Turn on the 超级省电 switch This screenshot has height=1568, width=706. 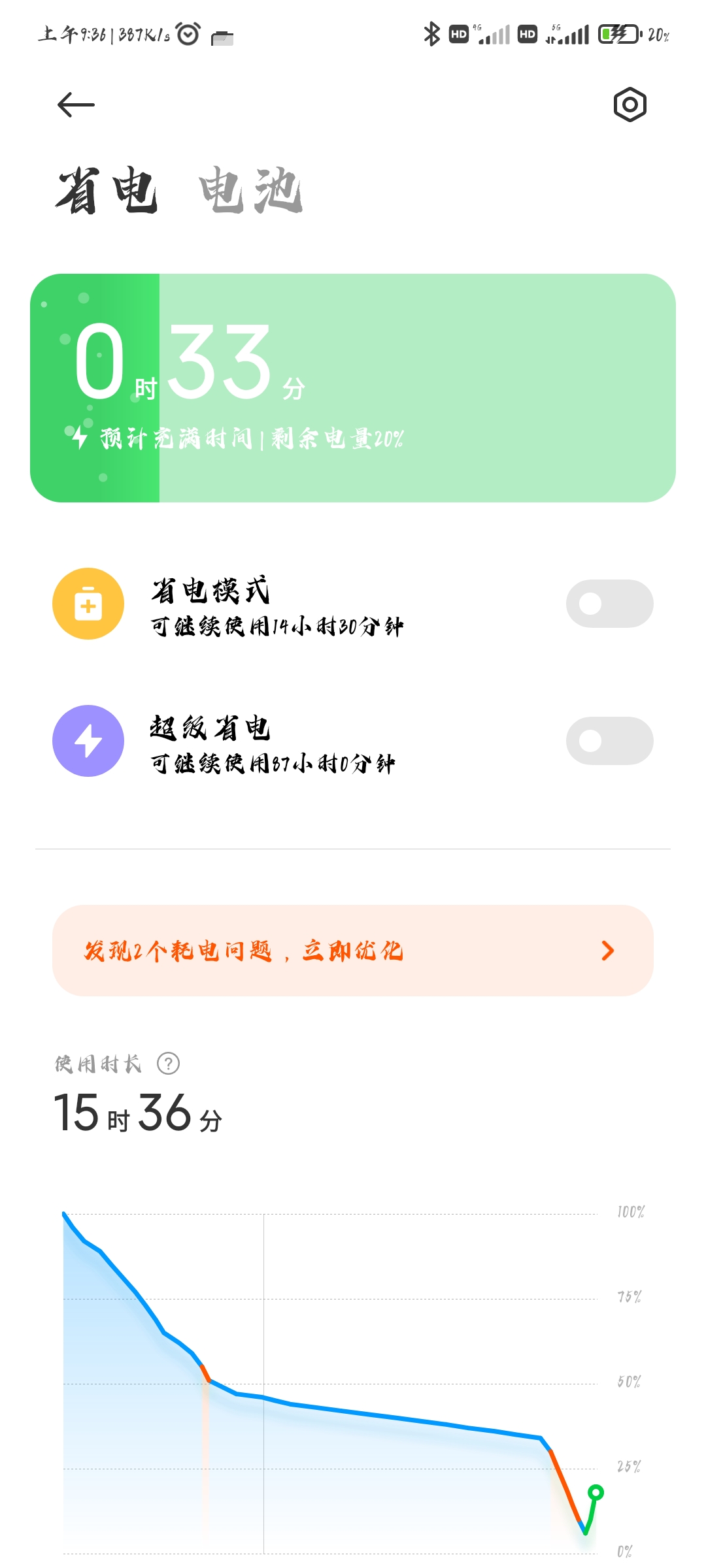pos(609,741)
